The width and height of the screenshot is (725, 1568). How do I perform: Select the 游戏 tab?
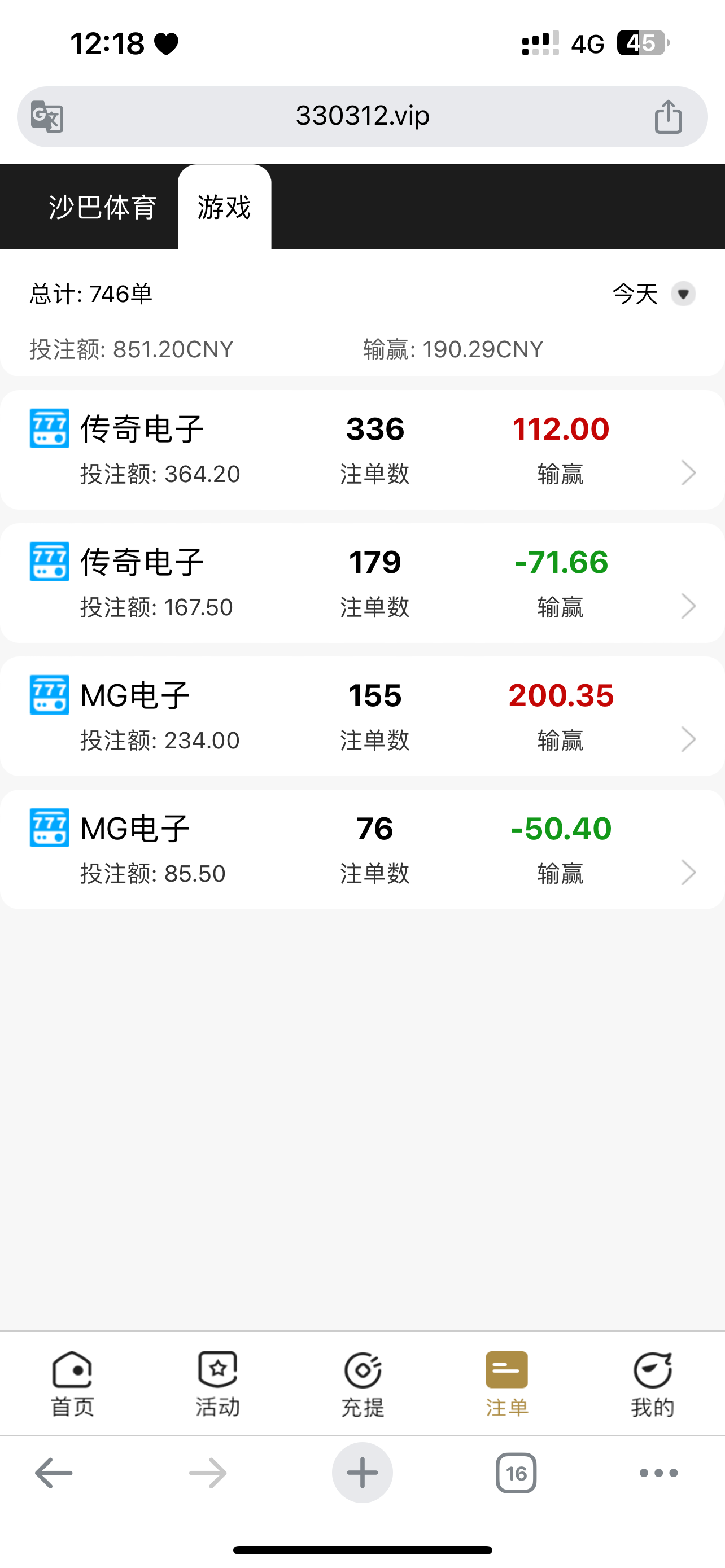(x=224, y=208)
